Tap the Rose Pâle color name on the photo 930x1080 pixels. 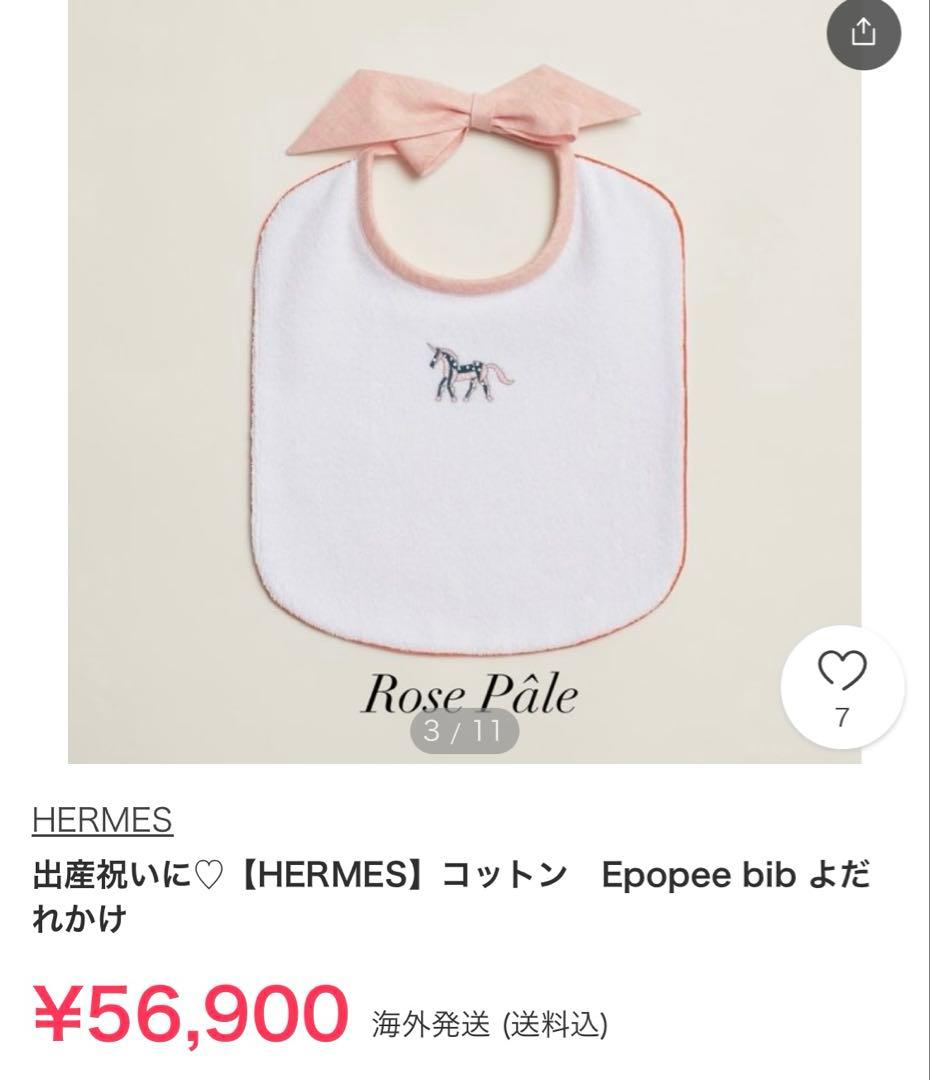(472, 692)
